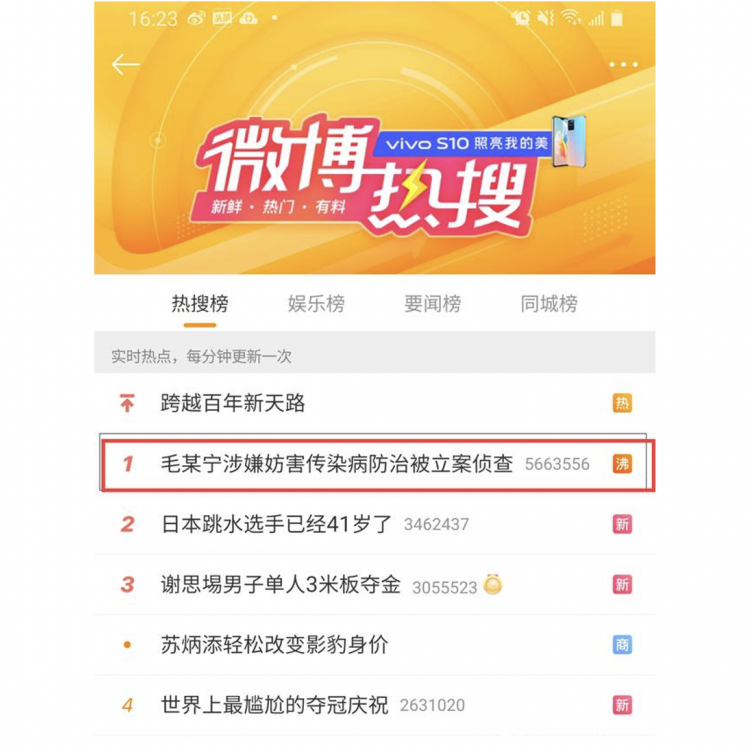View 谢思埸男子单人3米板夺金 topic

(280, 585)
